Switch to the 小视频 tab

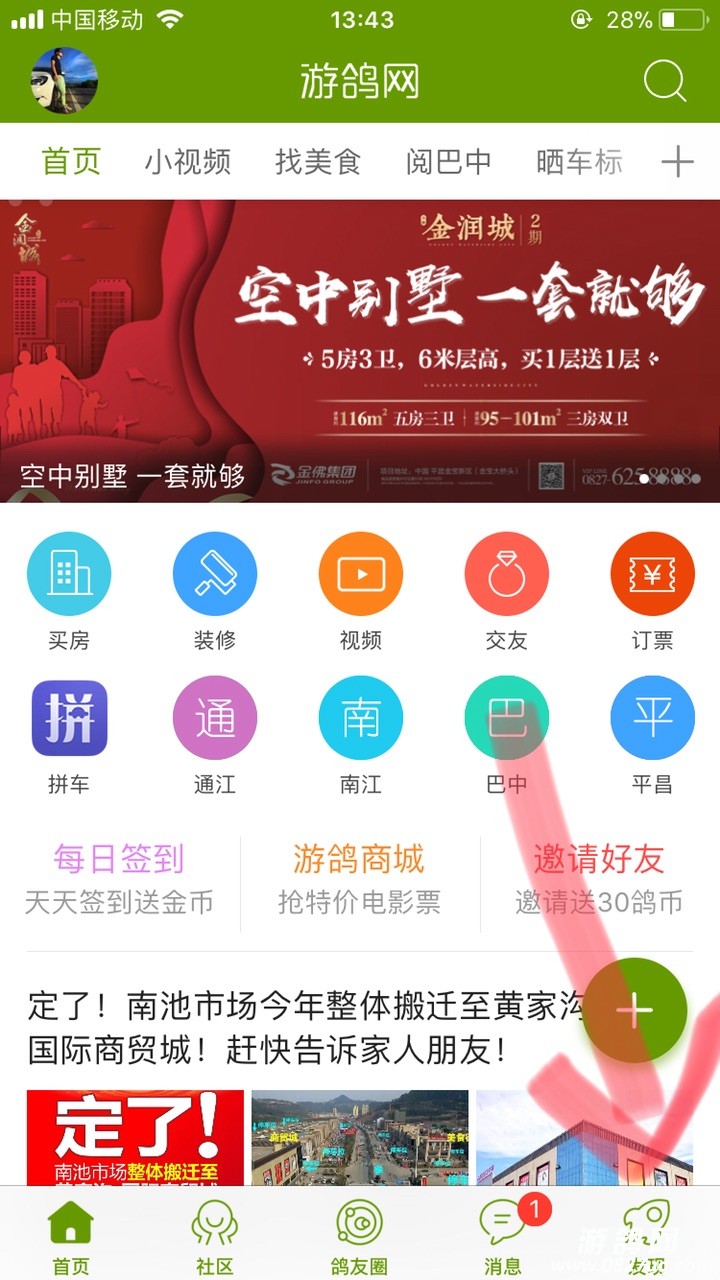pyautogui.click(x=187, y=162)
